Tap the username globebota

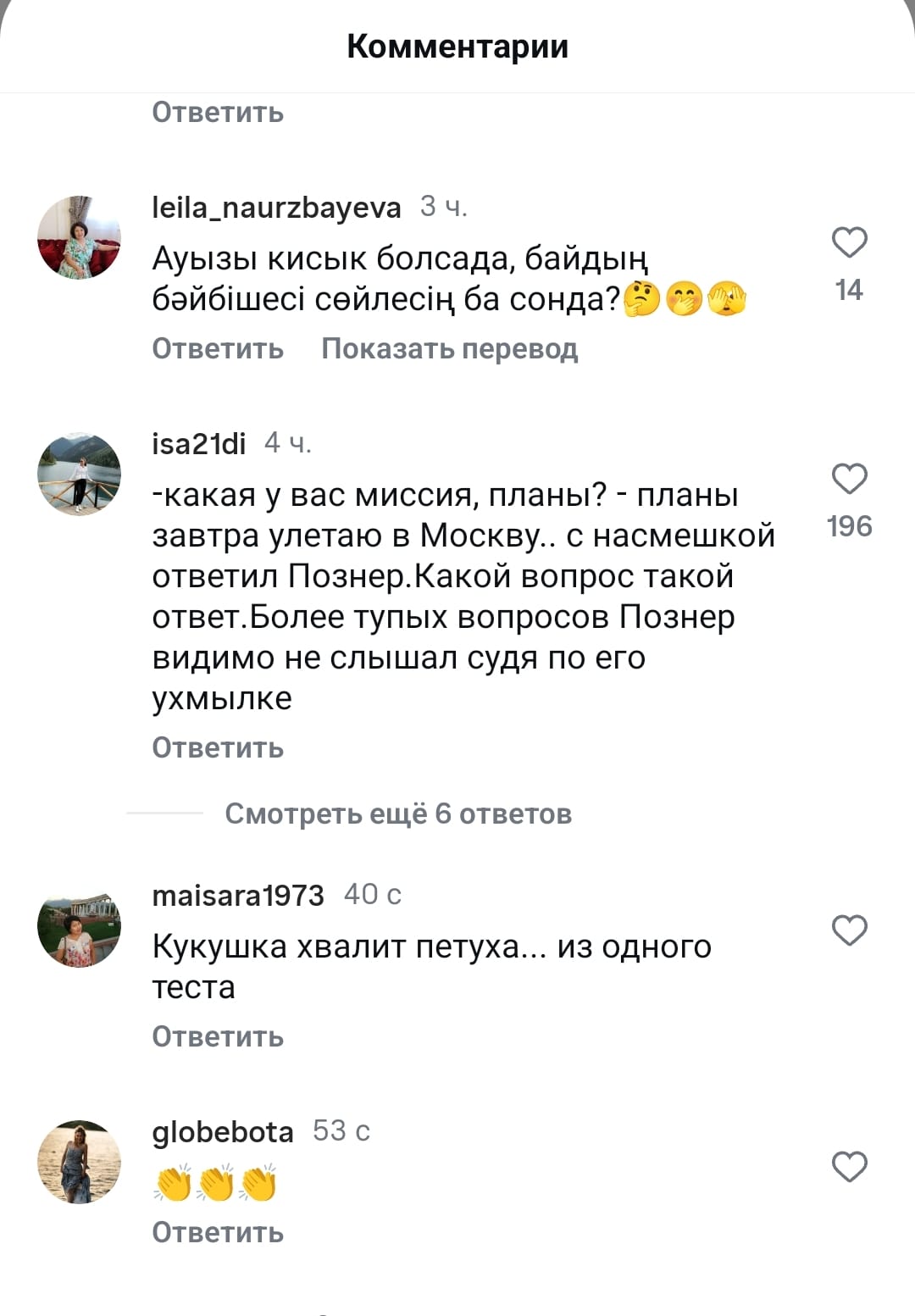tap(223, 1132)
